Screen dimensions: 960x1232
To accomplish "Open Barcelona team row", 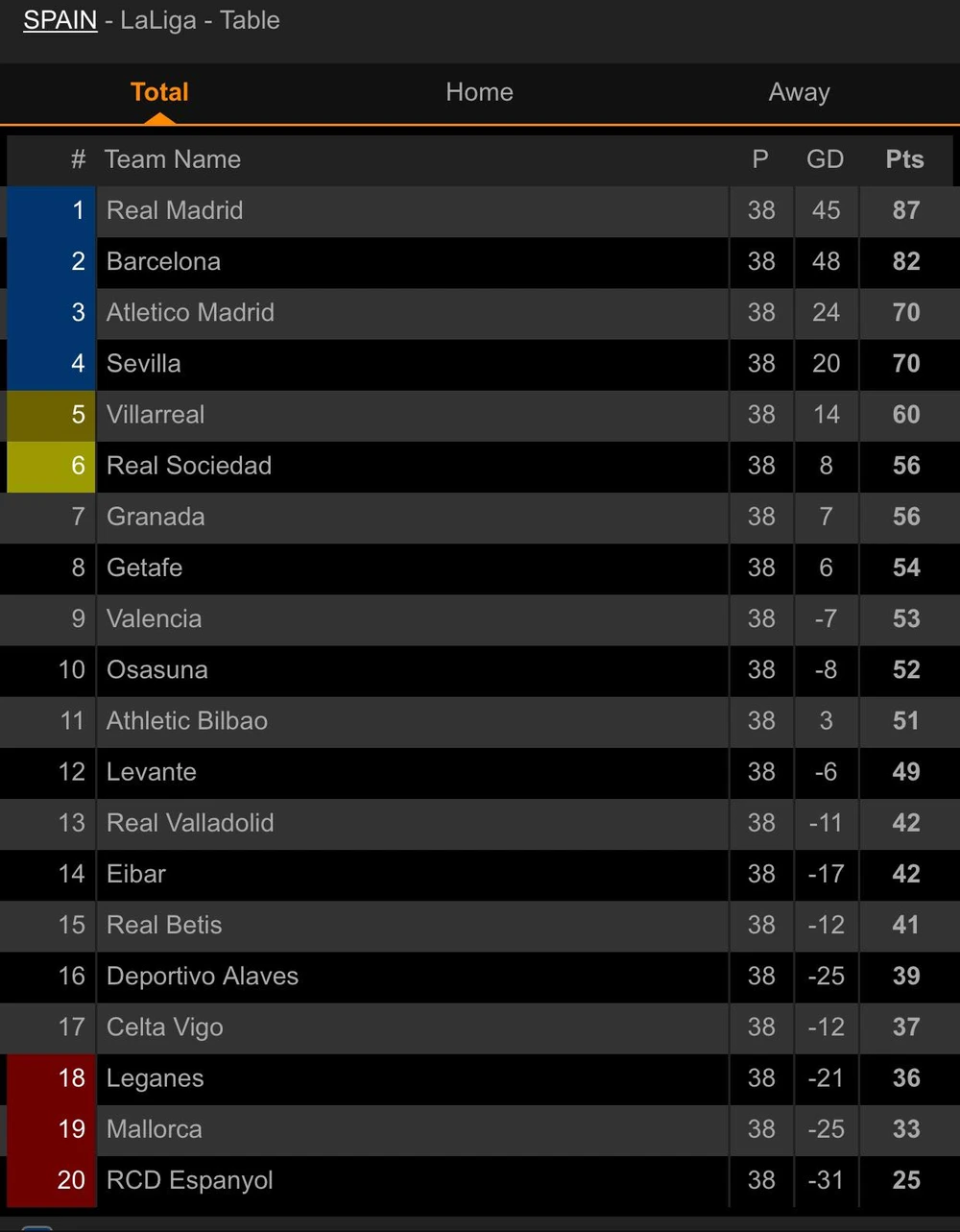I will point(163,261).
